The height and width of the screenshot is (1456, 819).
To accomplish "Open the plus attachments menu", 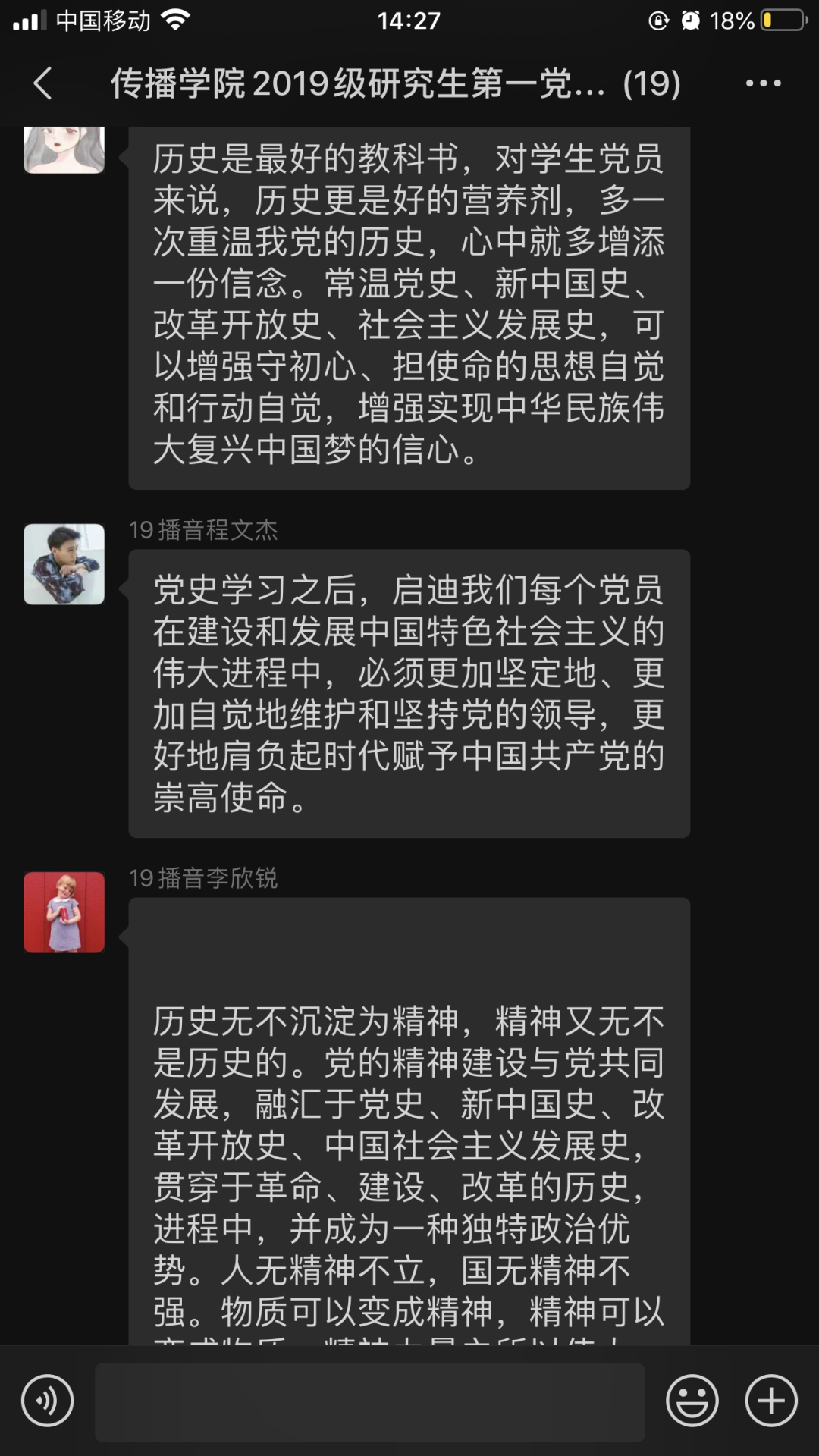I will [x=771, y=1401].
